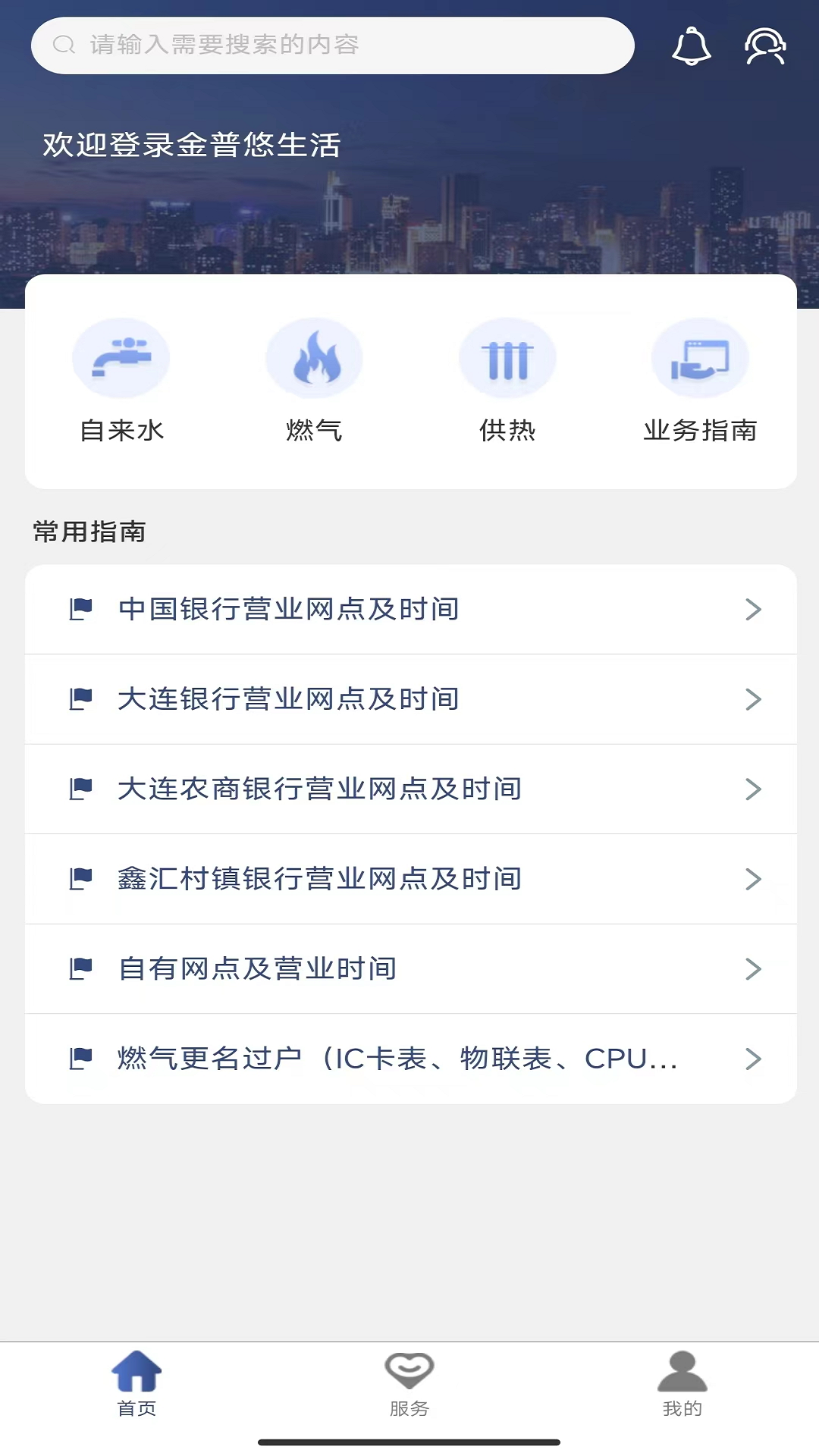This screenshot has height=1456, width=819.
Task: Expand the chevron on 中国银行营业网点及时间
Action: click(x=753, y=609)
